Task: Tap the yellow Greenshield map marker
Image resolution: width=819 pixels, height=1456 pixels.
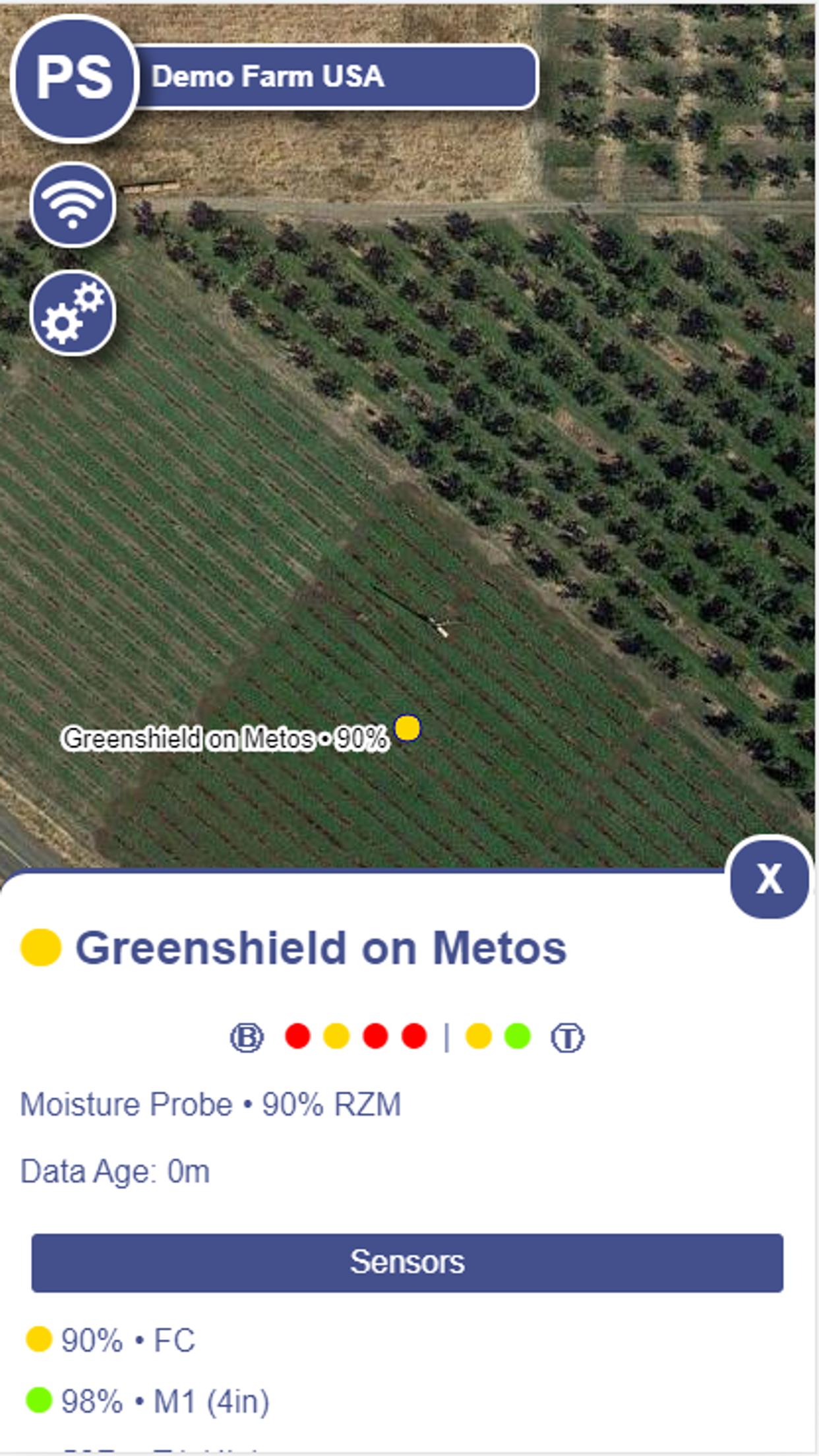Action: pyautogui.click(x=408, y=728)
